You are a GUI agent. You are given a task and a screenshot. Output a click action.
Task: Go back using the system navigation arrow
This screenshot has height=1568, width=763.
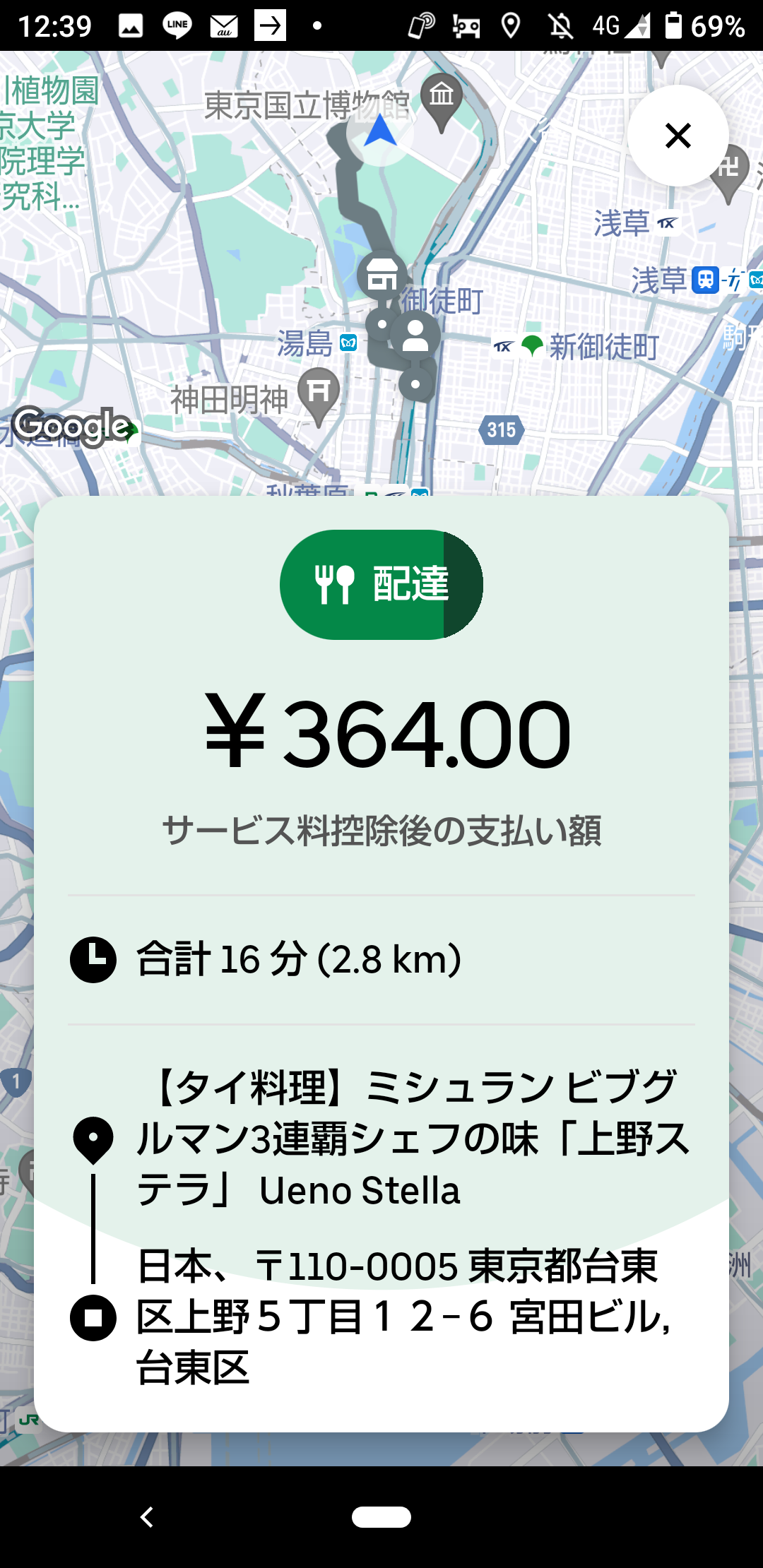pyautogui.click(x=147, y=1516)
